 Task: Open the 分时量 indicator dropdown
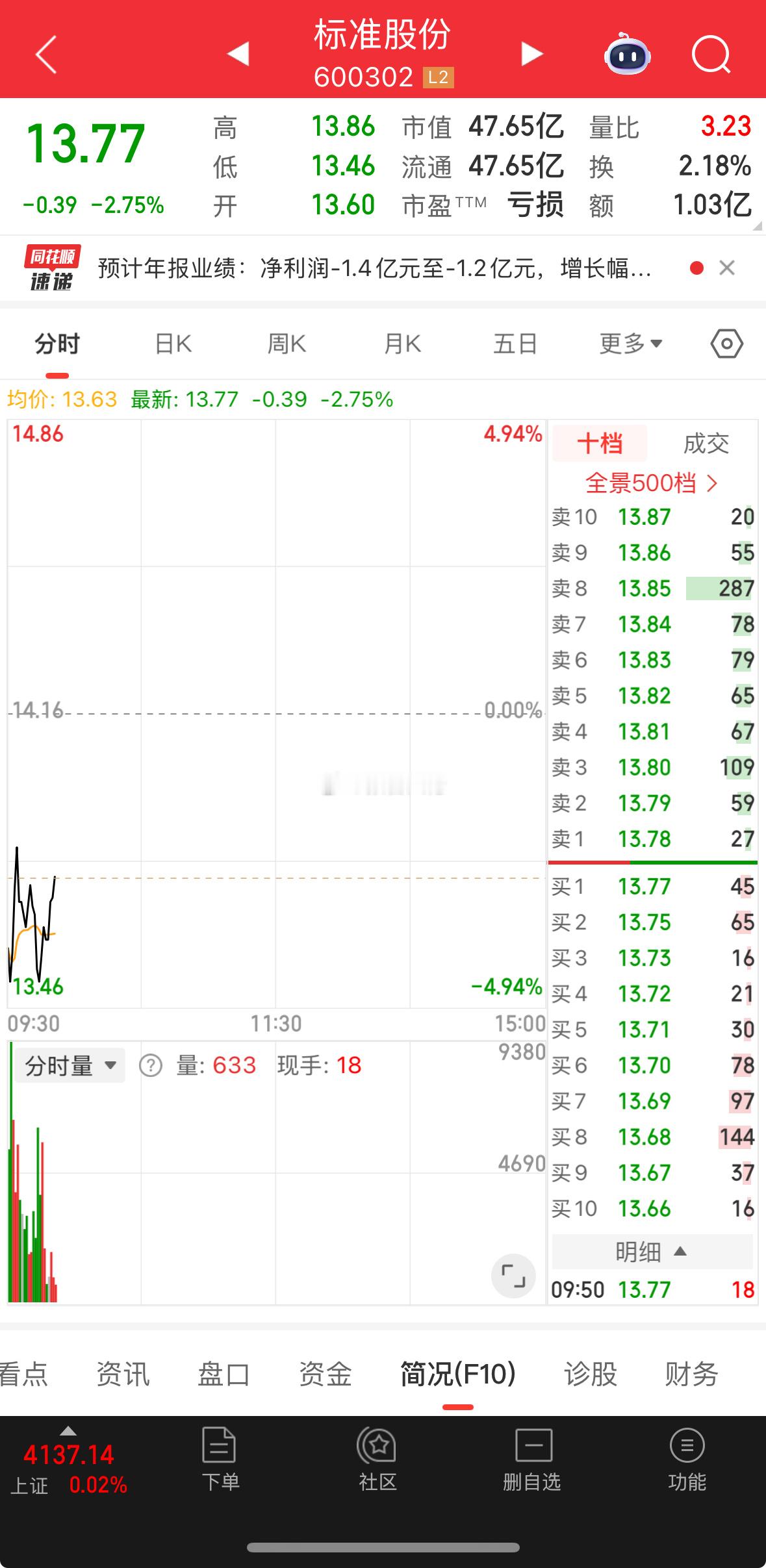[70, 1064]
